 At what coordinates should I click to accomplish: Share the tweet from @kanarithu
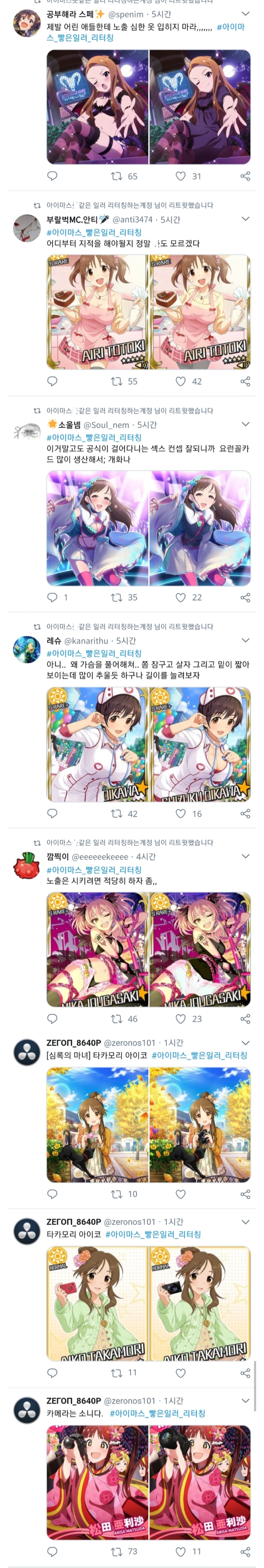[x=245, y=813]
